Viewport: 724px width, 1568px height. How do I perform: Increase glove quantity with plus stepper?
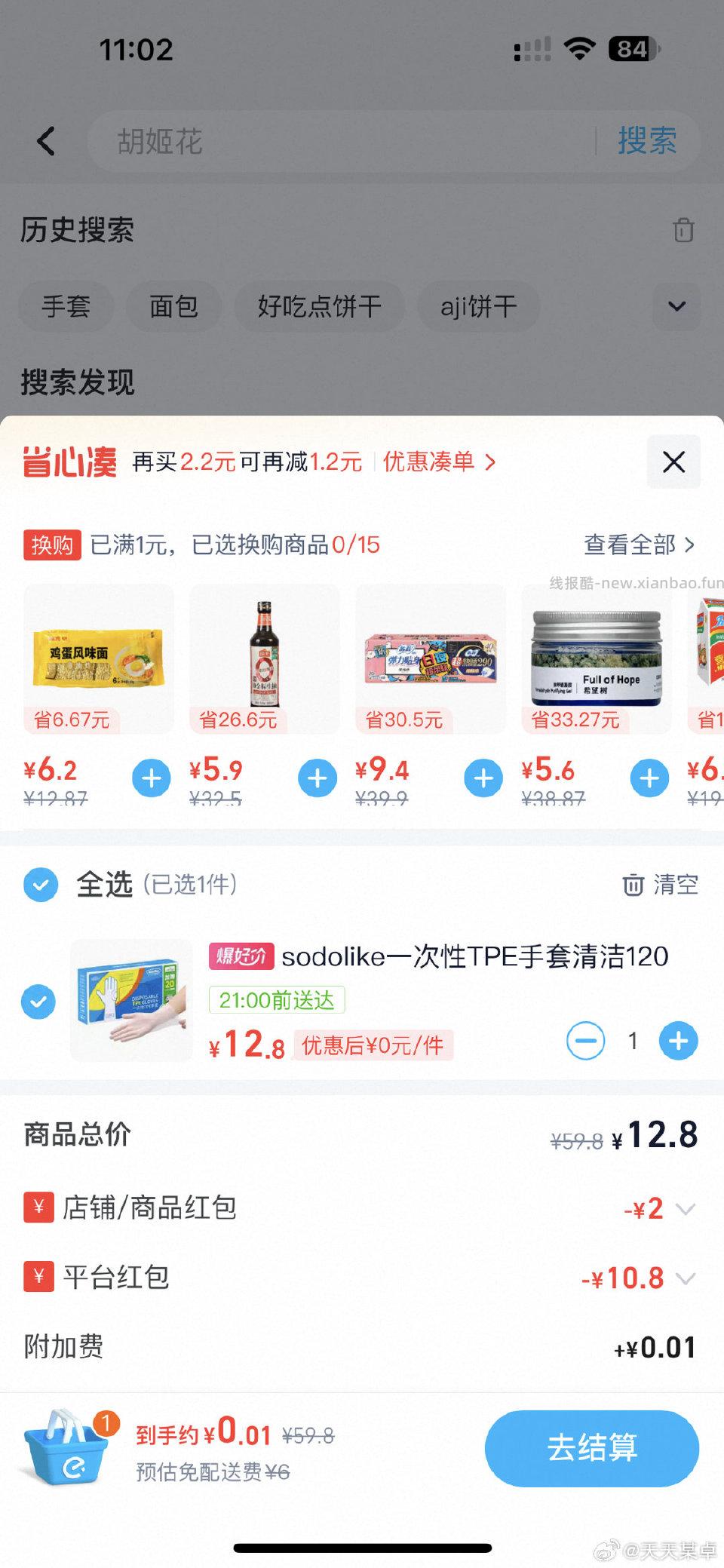(677, 1041)
